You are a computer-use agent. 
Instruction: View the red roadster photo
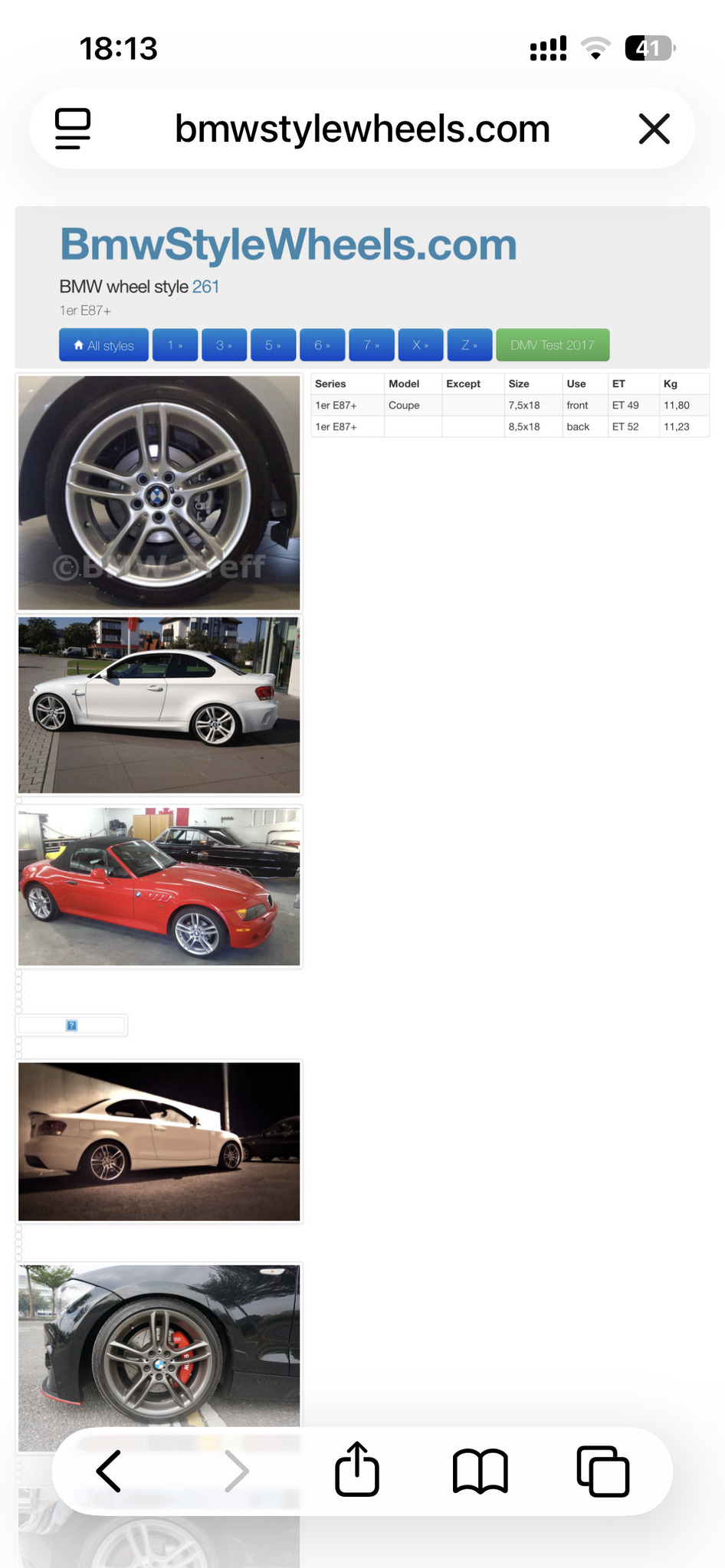point(159,886)
